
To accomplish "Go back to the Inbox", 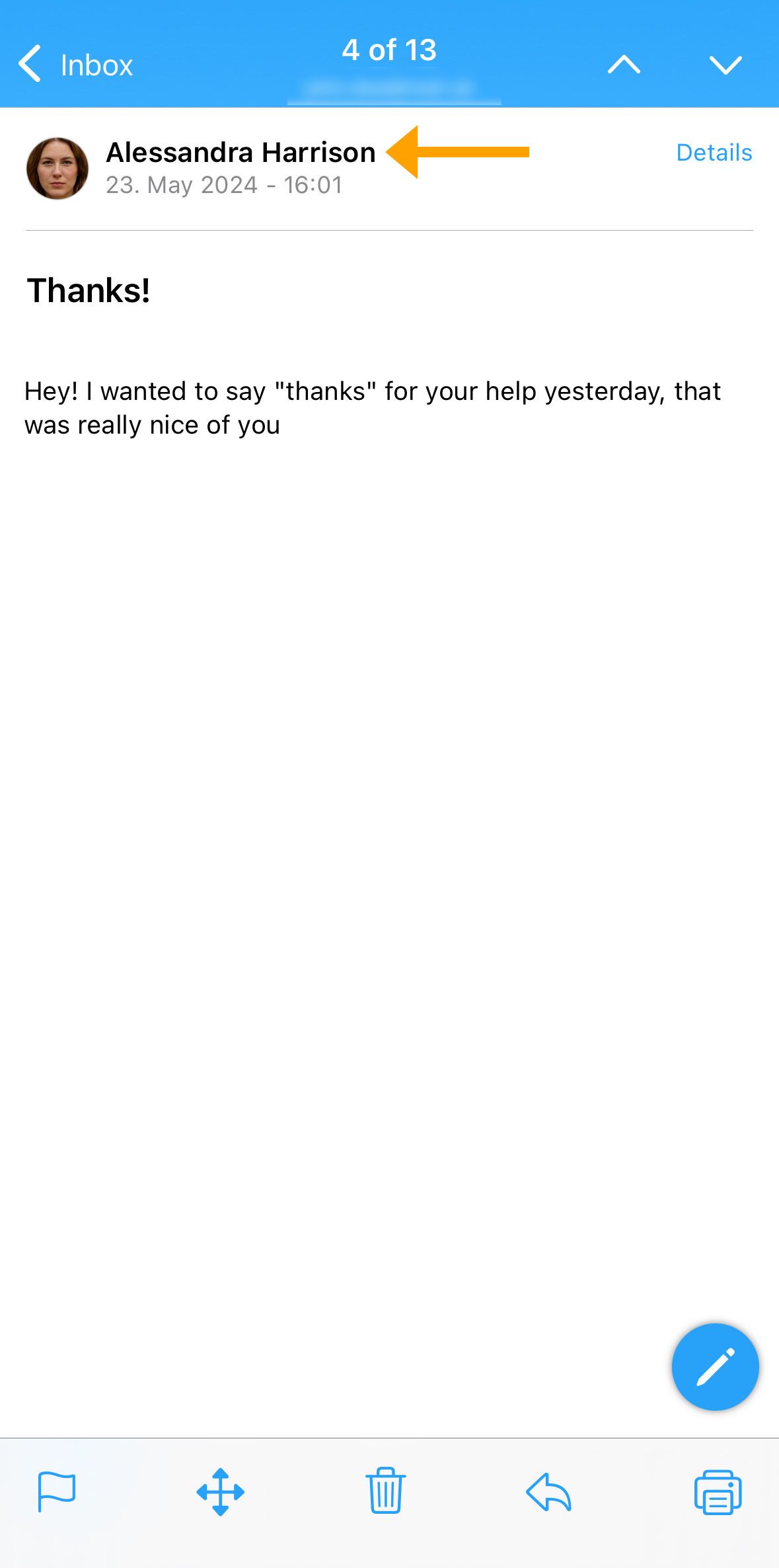I will coord(75,65).
